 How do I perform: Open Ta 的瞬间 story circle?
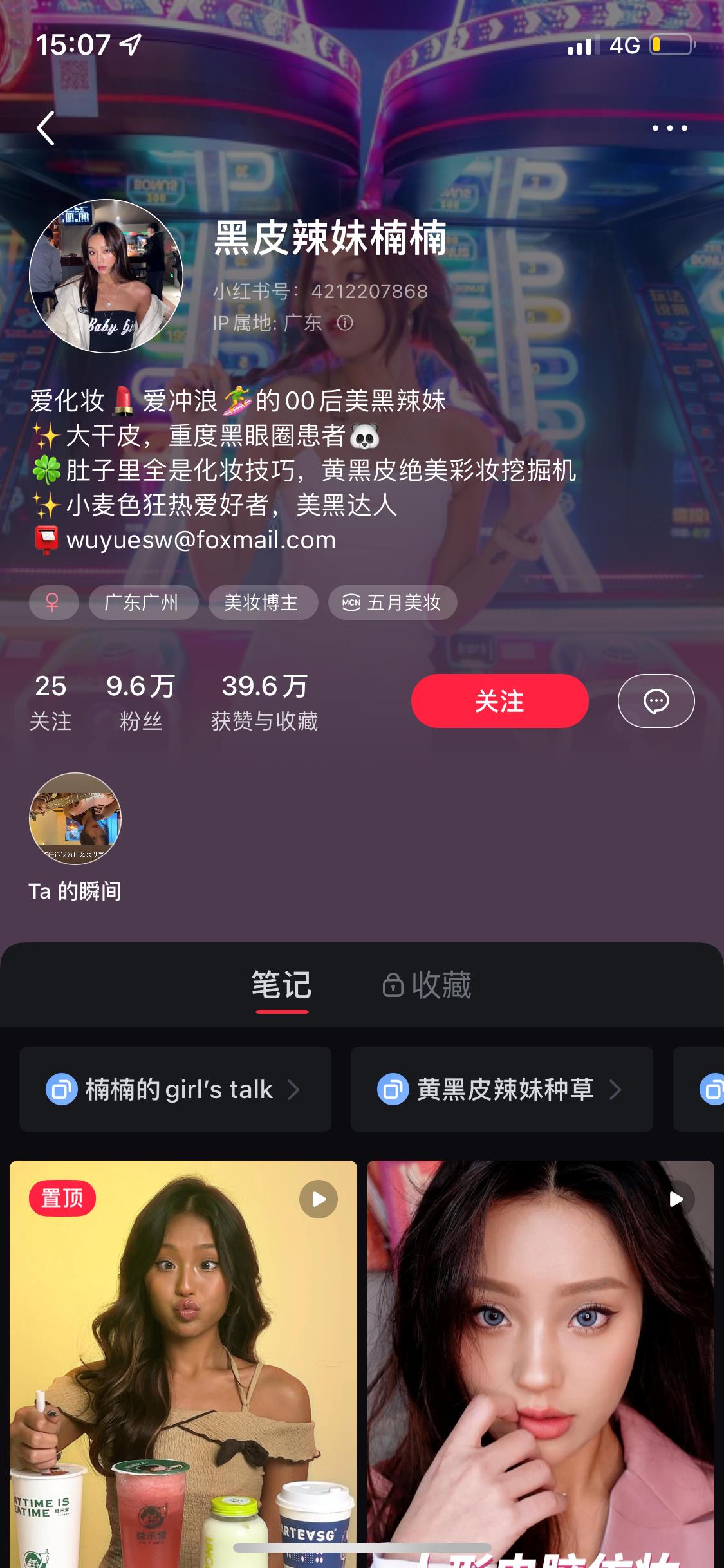pos(75,819)
